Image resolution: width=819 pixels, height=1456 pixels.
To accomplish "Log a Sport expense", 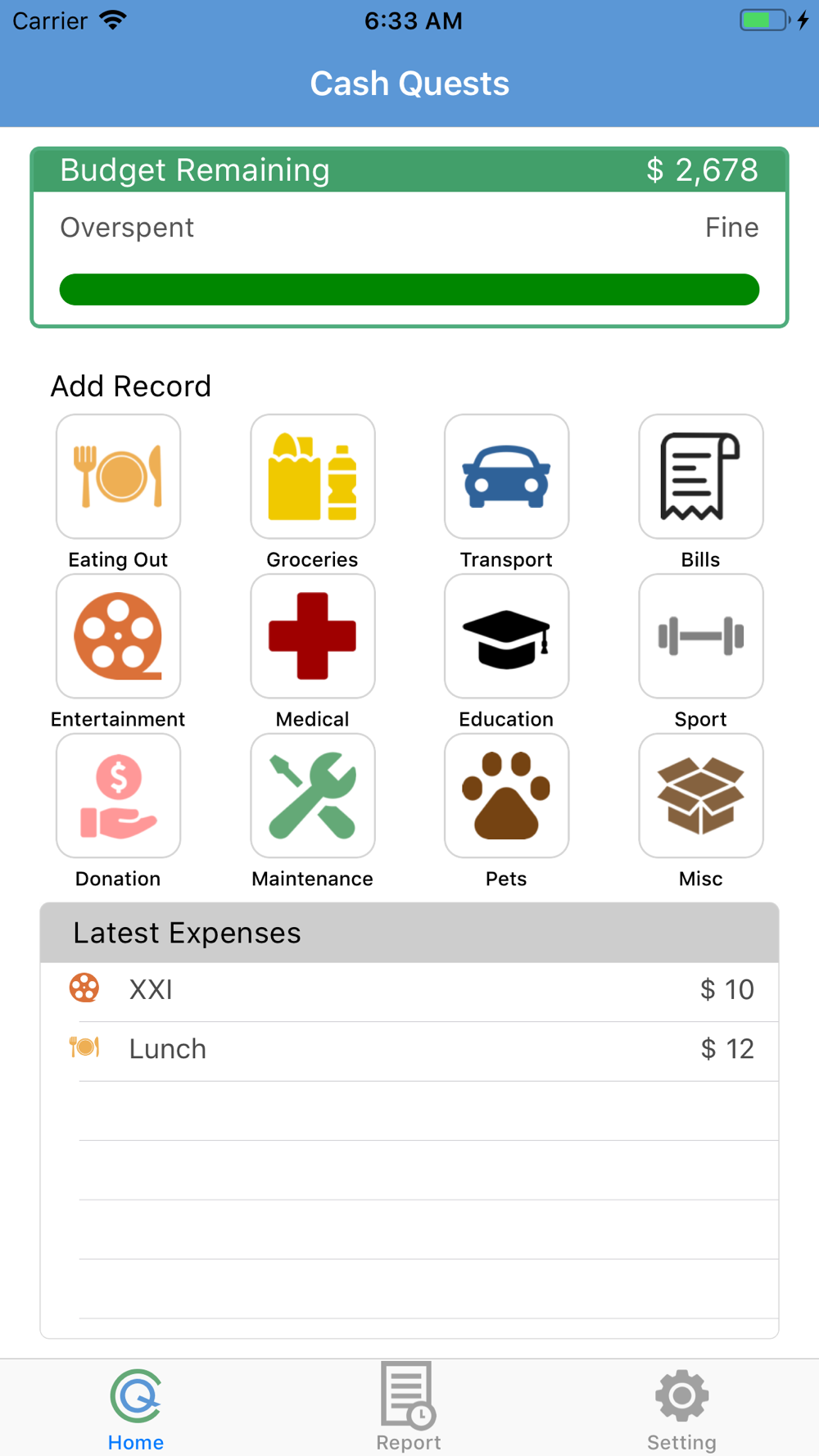I will pyautogui.click(x=700, y=636).
